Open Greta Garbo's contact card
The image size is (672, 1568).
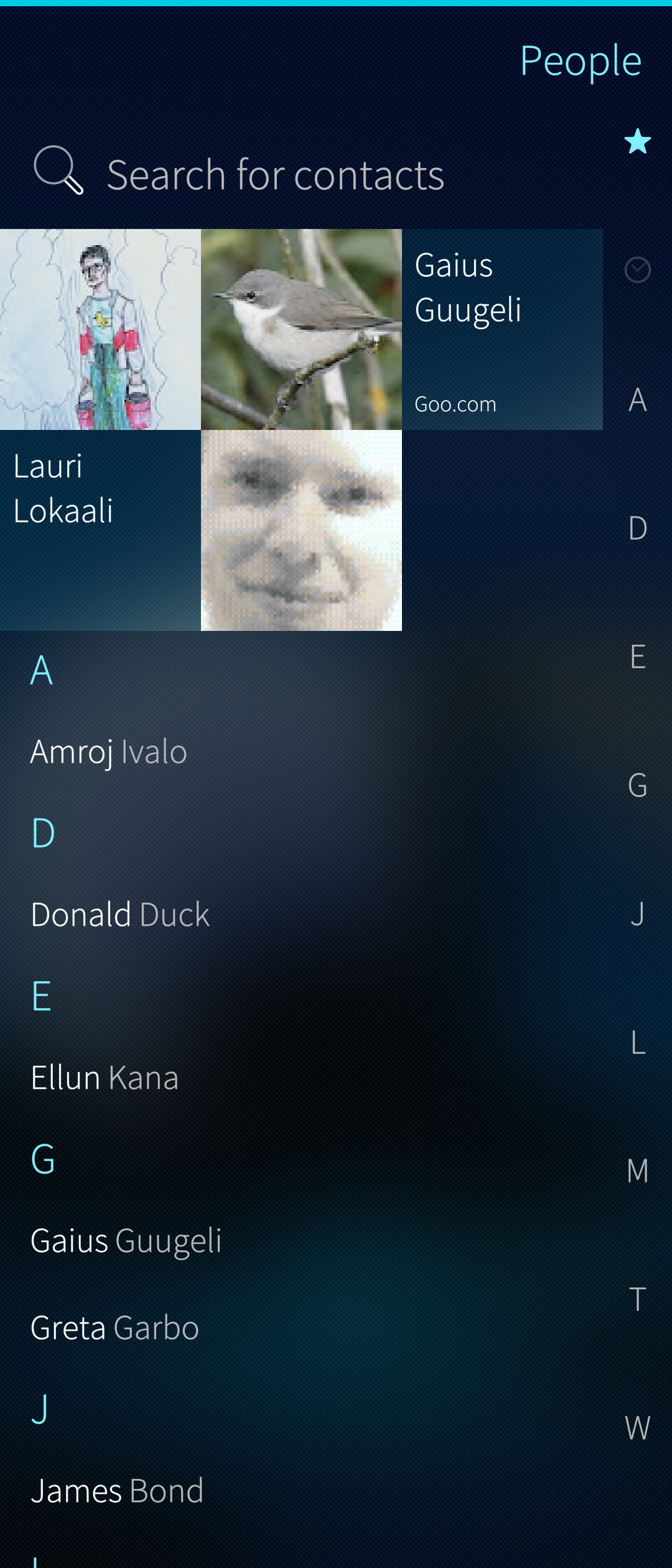click(x=115, y=1328)
